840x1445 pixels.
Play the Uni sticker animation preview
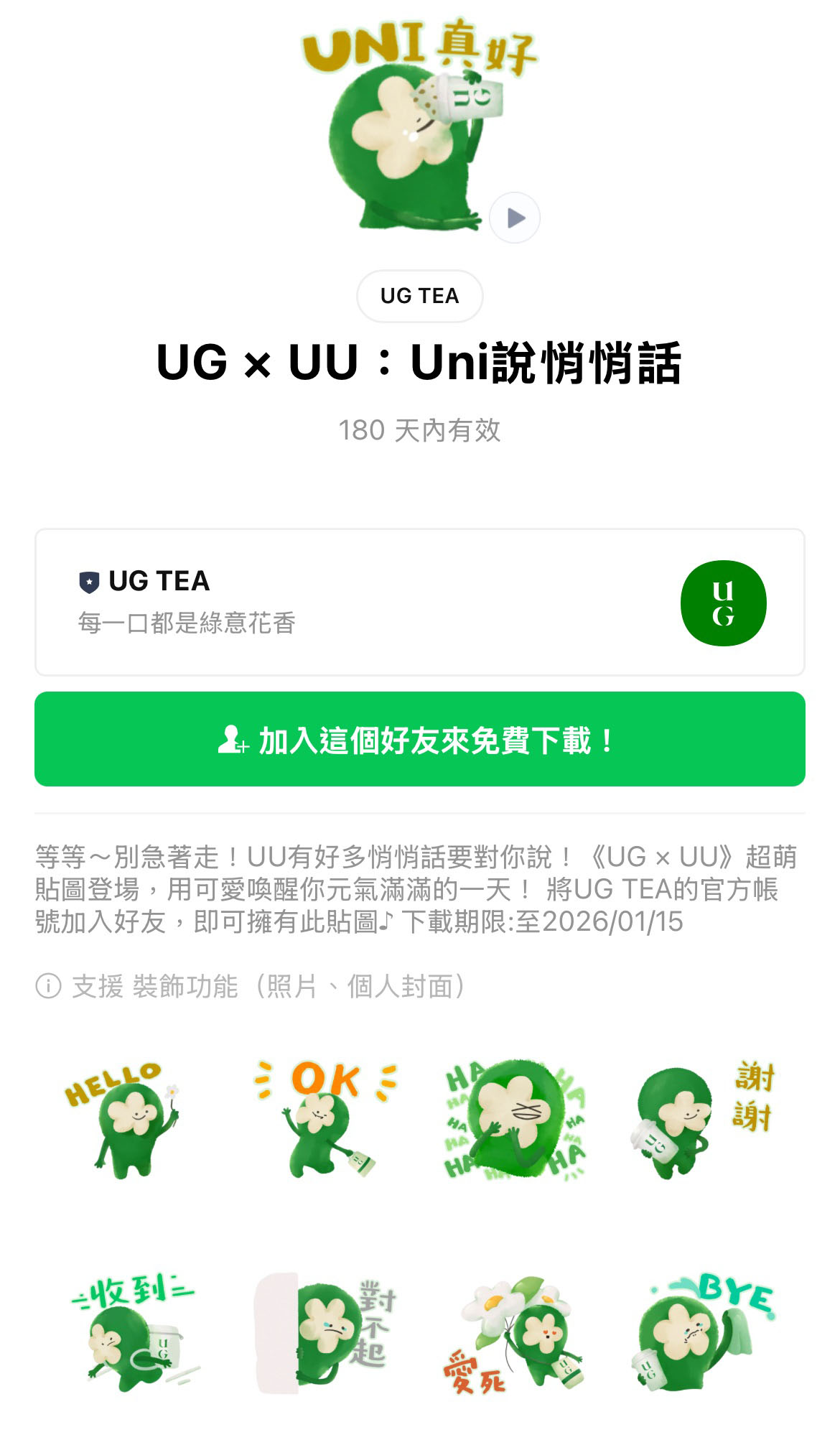(x=515, y=218)
